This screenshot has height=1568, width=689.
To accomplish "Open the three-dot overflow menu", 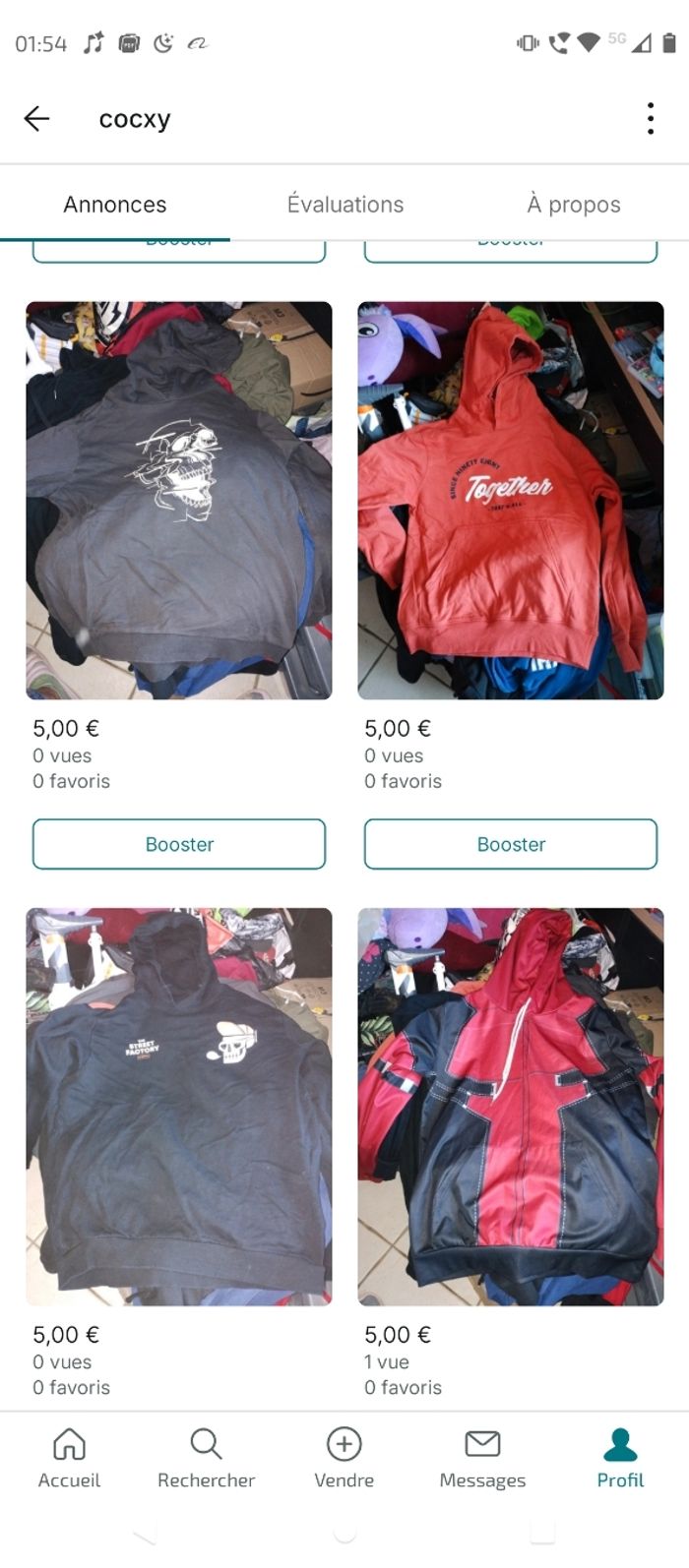I will (x=651, y=119).
